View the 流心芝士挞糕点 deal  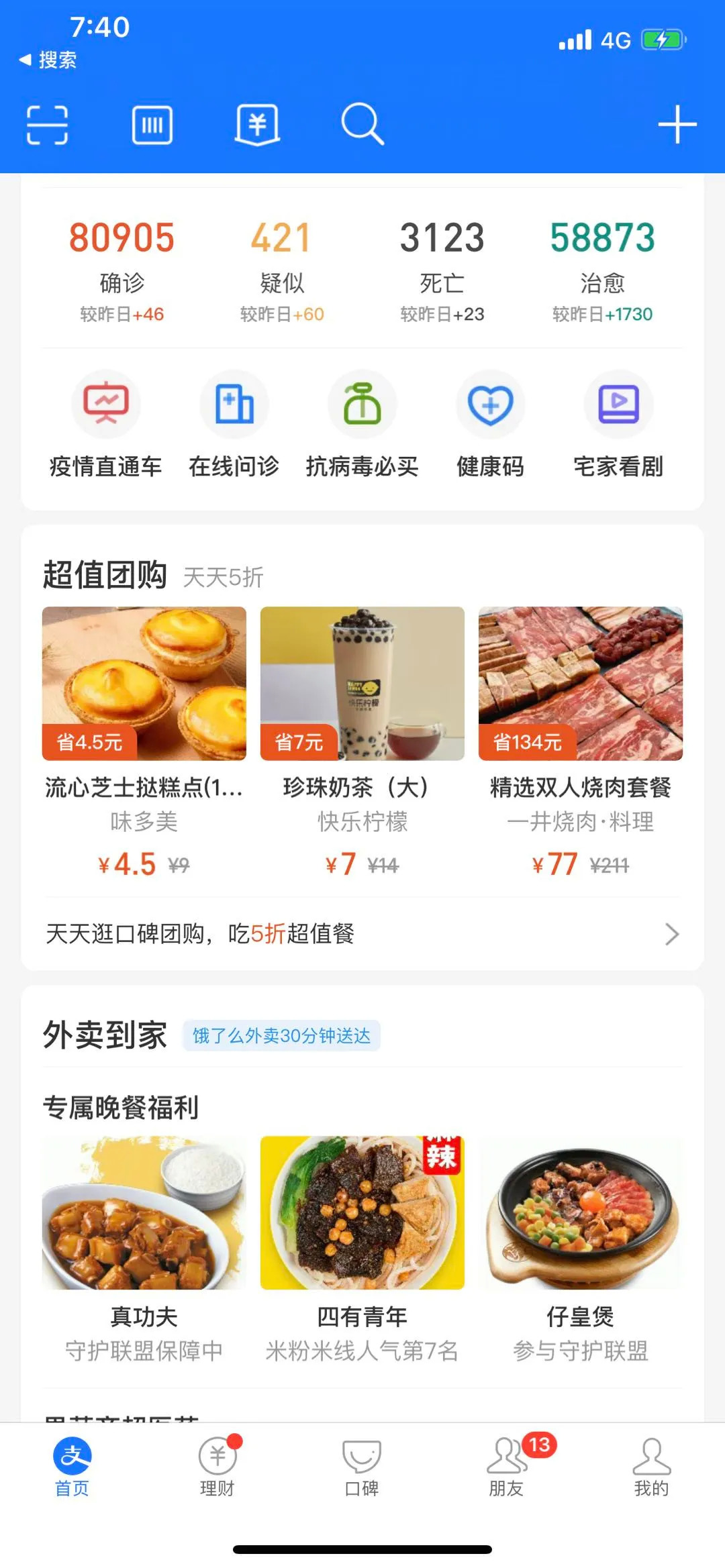[144, 738]
